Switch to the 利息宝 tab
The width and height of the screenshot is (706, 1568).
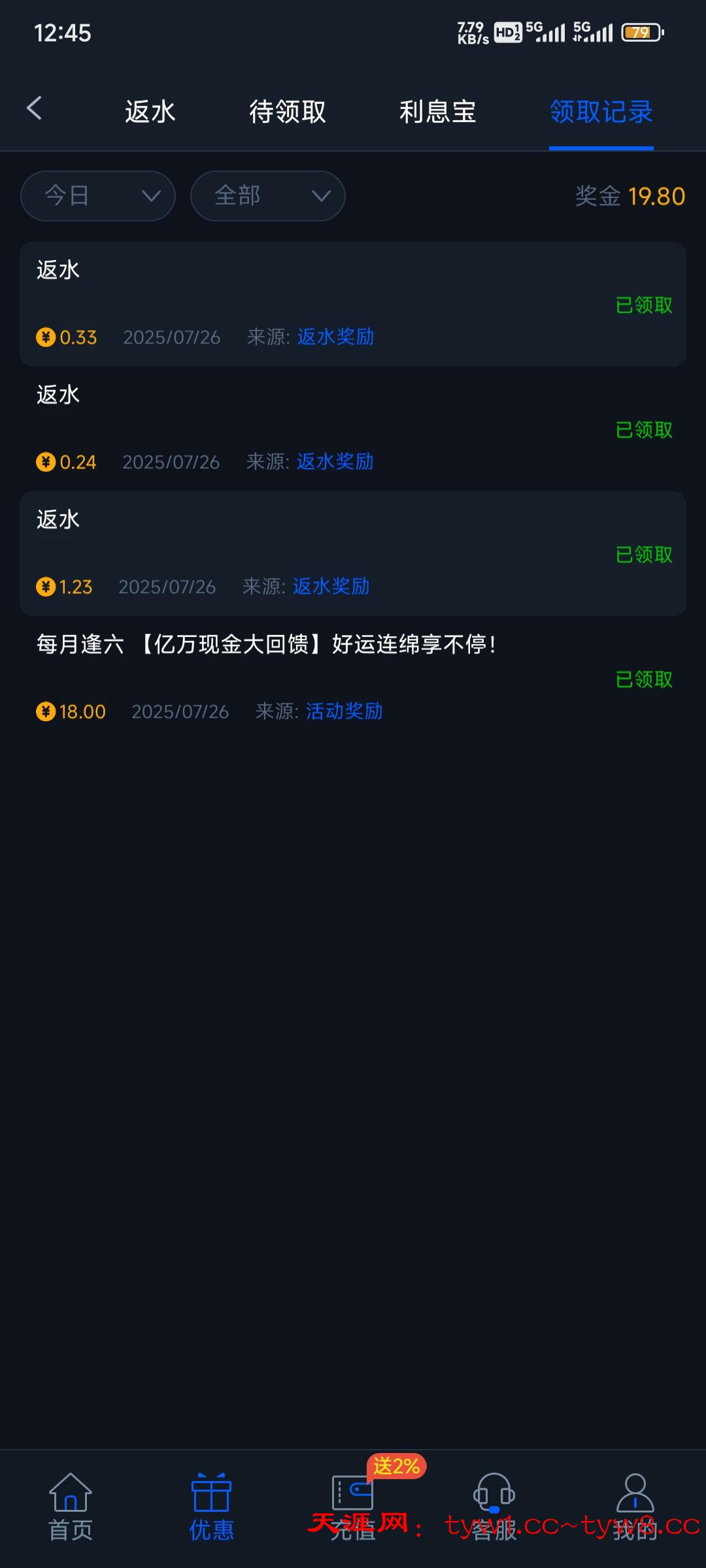pos(437,112)
